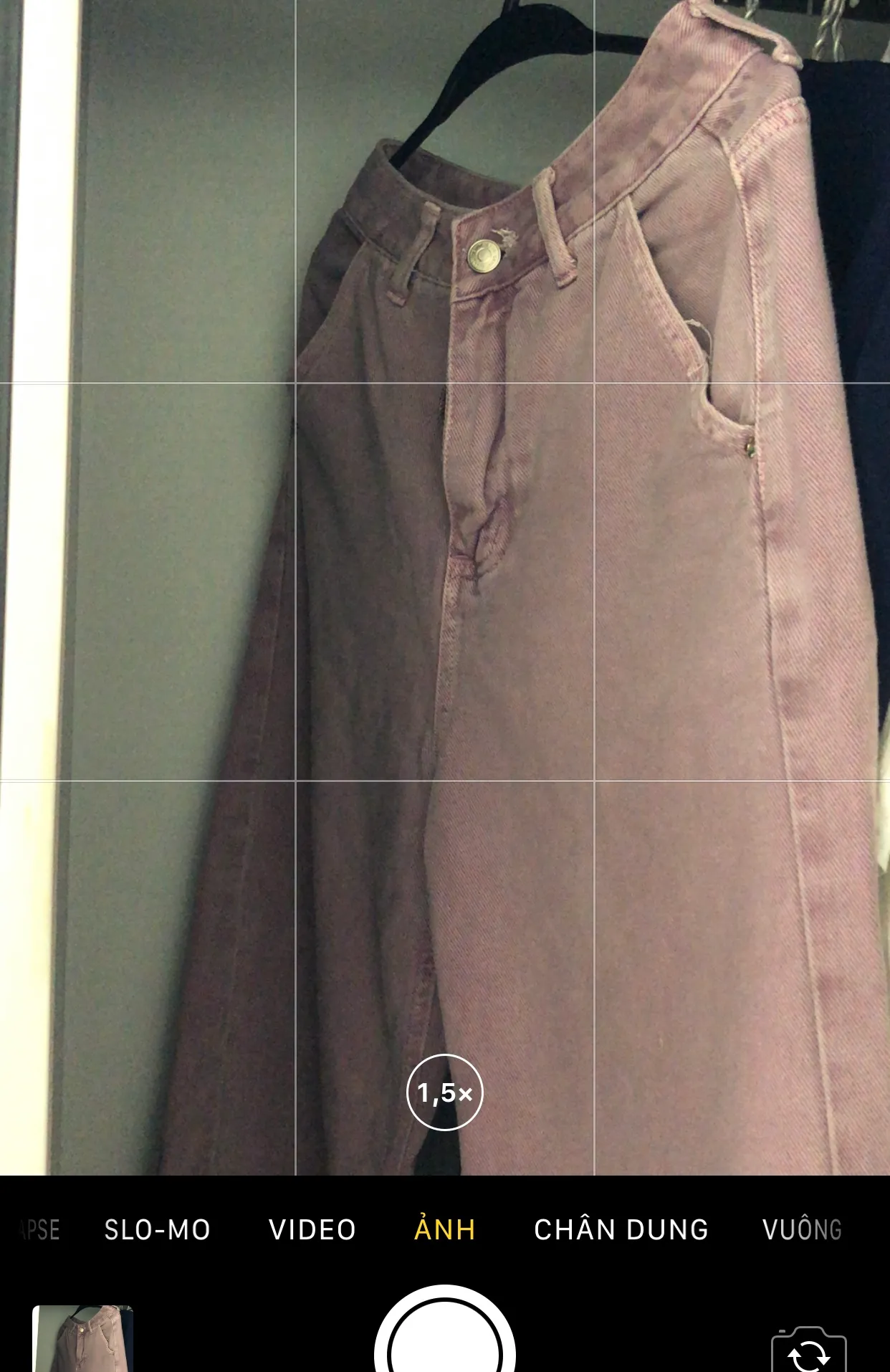Switch to SLO-MO camera mode
The height and width of the screenshot is (1372, 890).
coord(158,1230)
